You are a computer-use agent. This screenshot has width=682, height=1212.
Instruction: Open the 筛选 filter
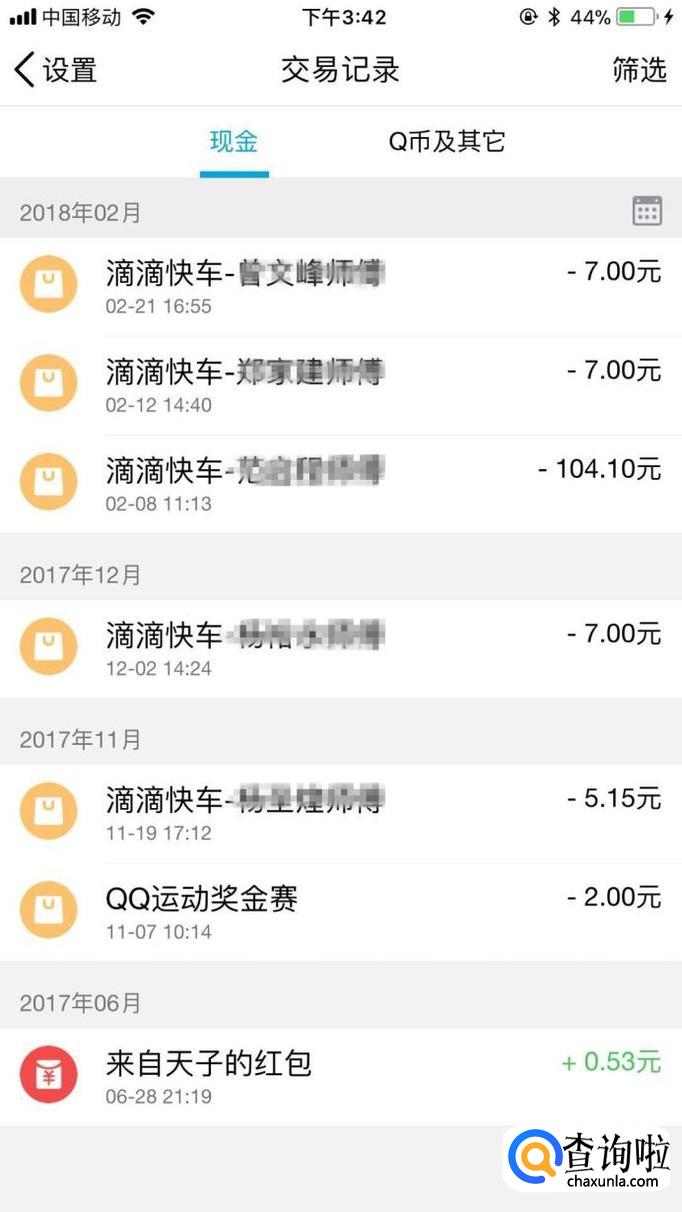[639, 70]
